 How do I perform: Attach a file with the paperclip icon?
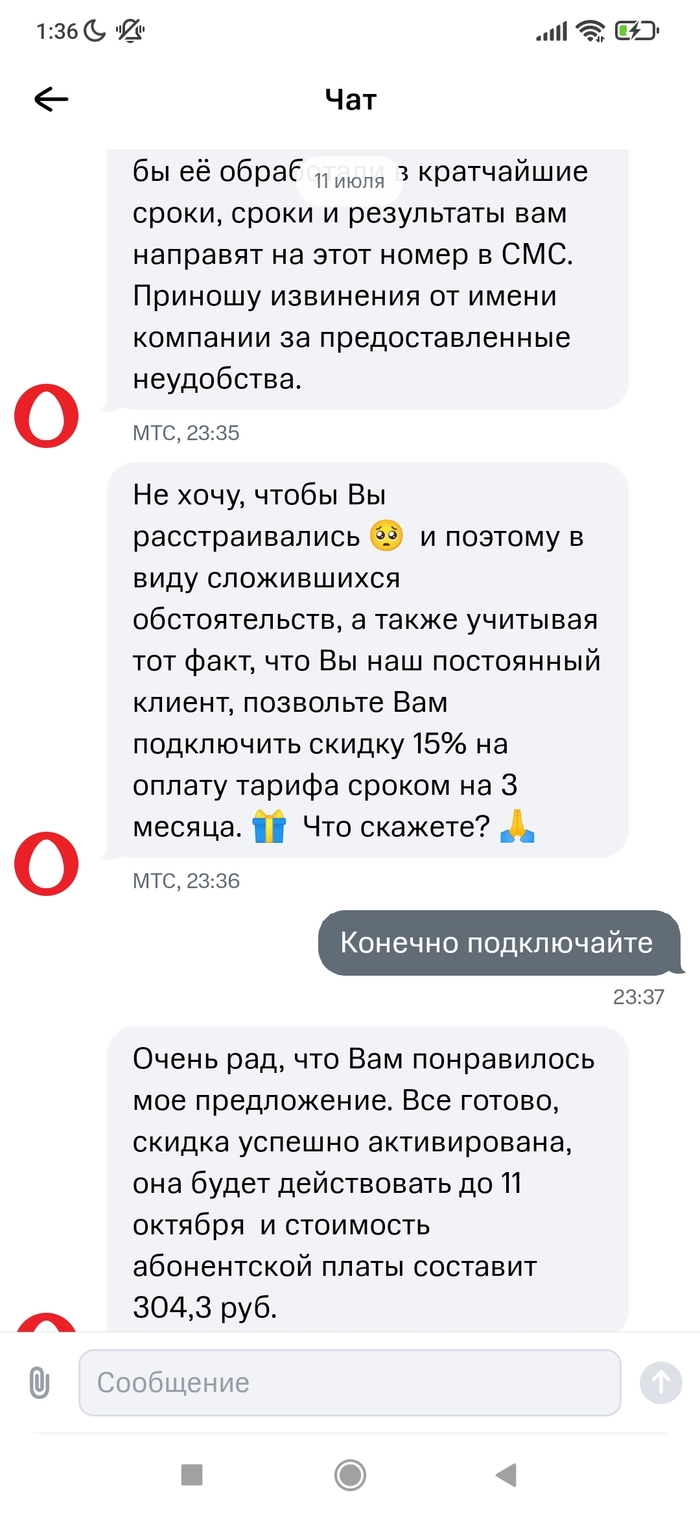click(39, 1383)
